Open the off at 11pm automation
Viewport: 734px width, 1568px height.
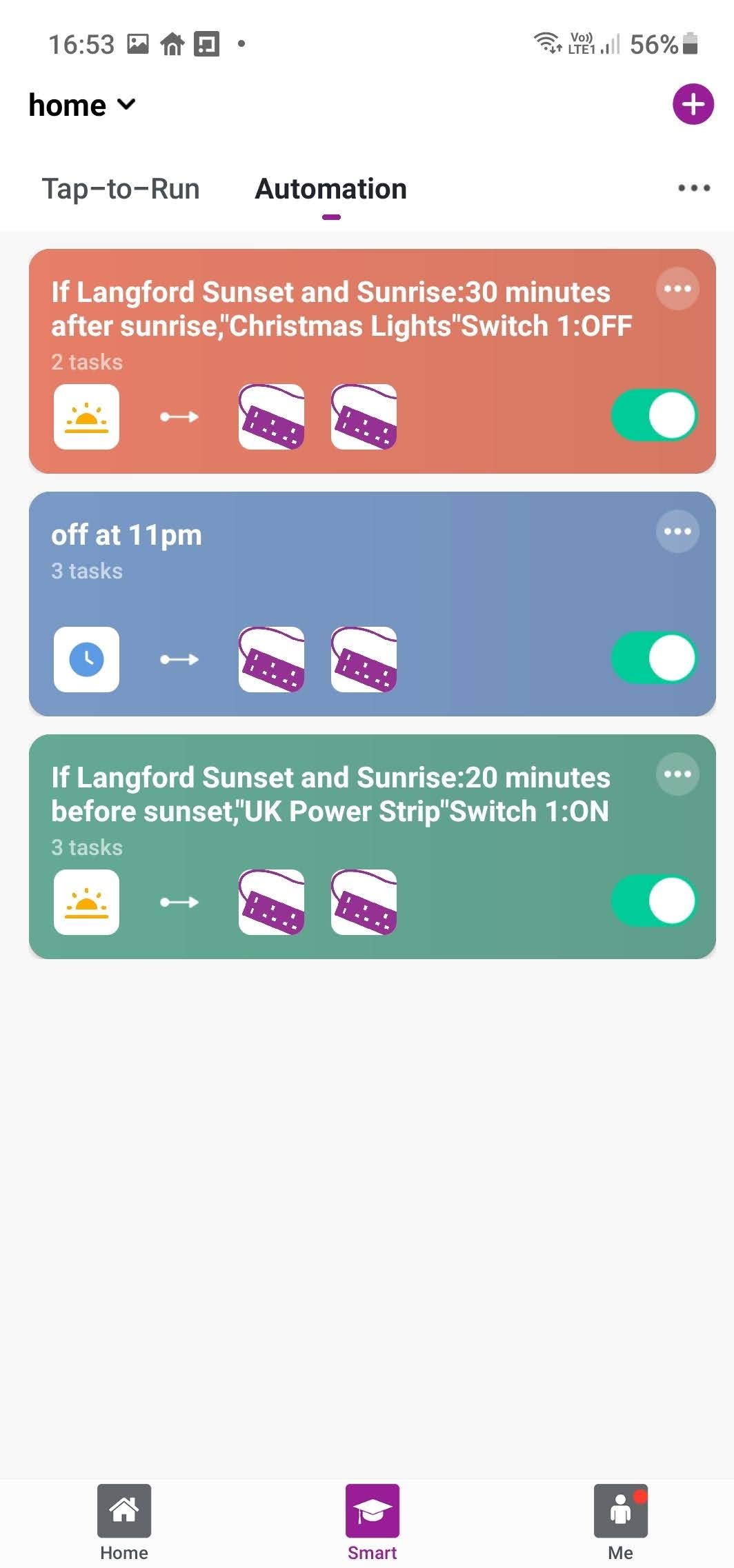[126, 535]
